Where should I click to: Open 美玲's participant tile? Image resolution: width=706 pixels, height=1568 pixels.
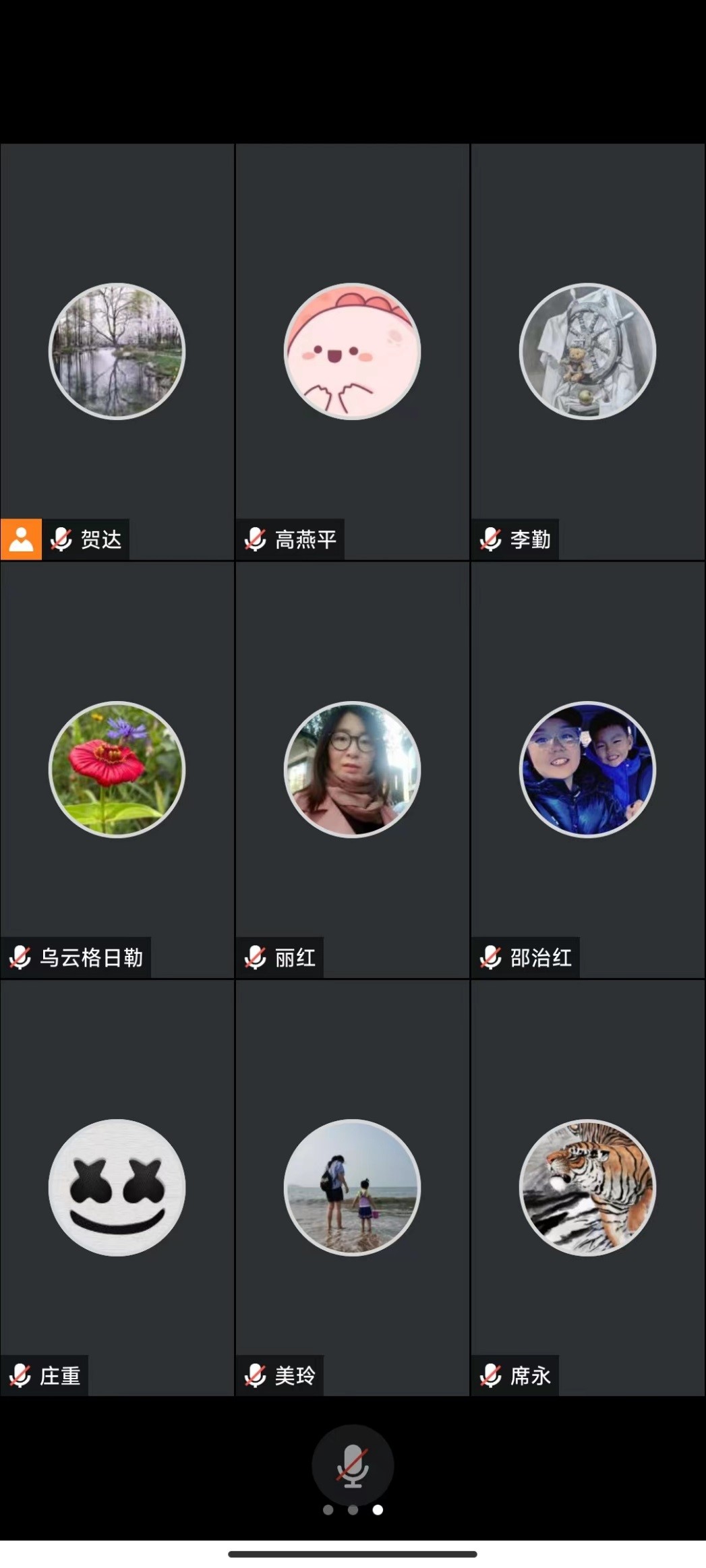352,1188
